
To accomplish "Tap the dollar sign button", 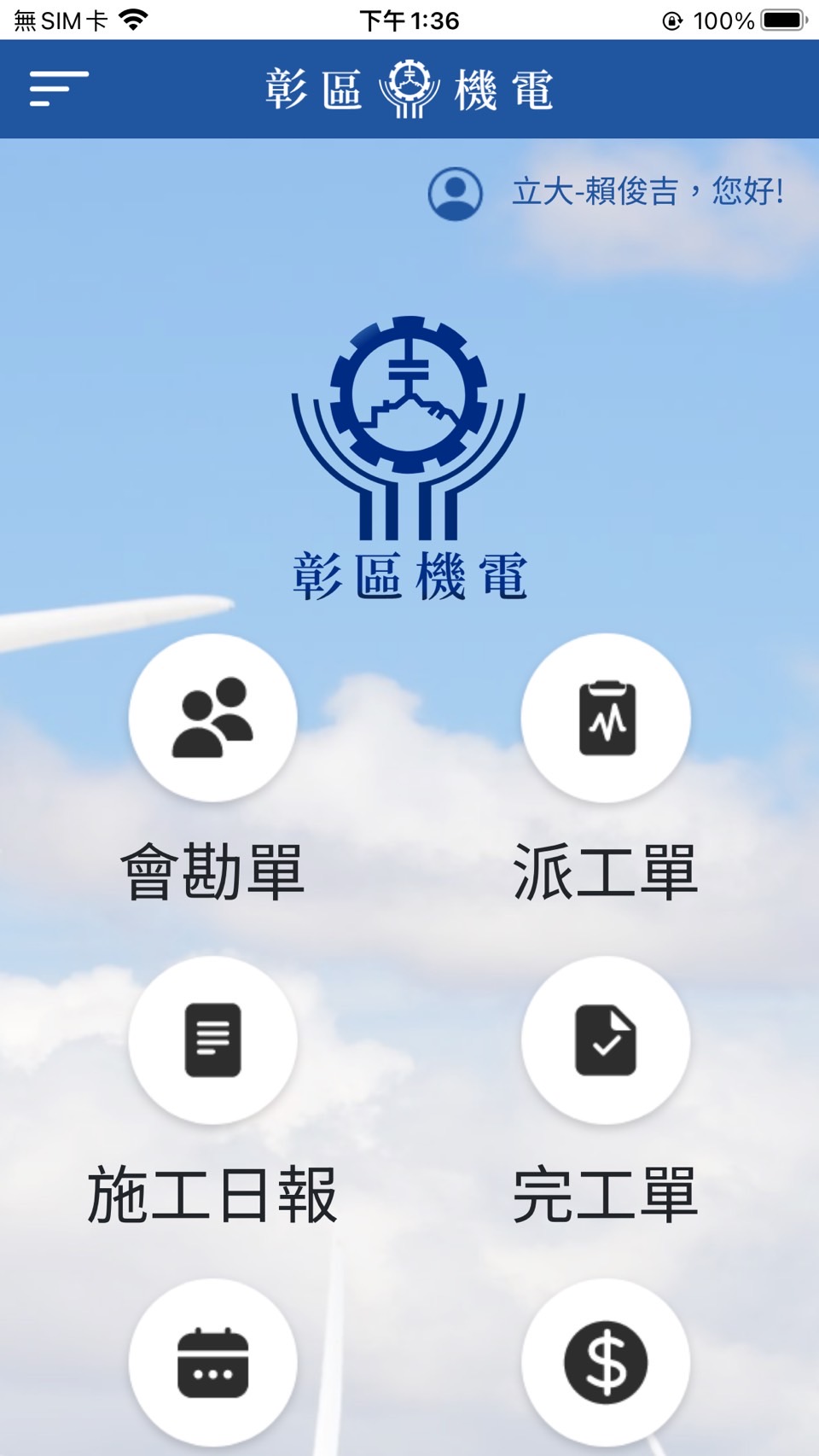I will 606,1362.
